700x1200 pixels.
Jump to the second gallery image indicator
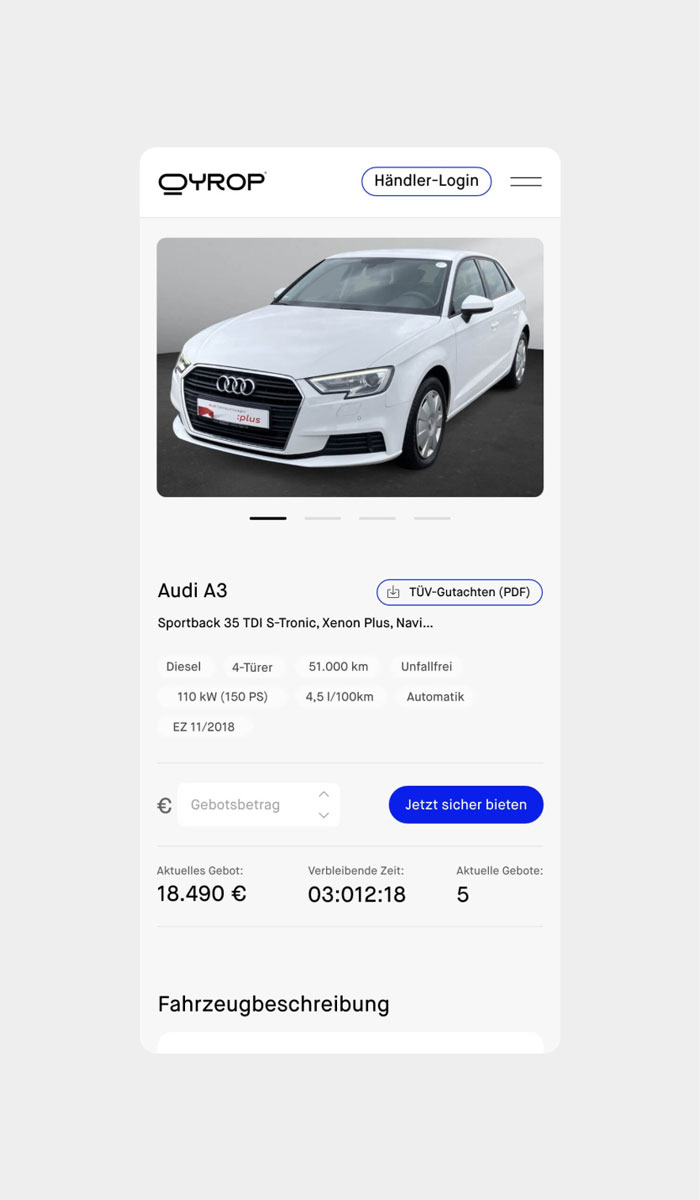[x=322, y=518]
